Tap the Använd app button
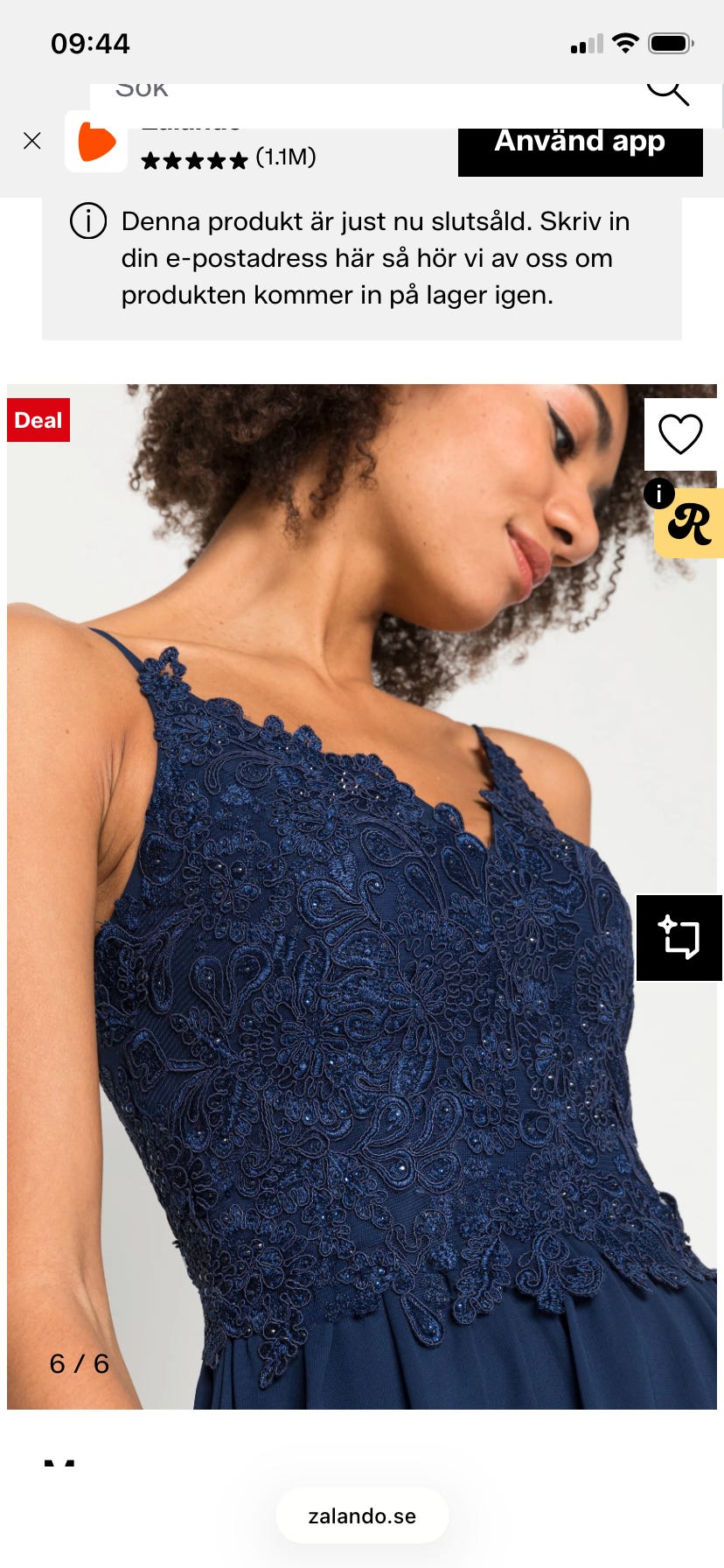Viewport: 724px width, 1568px height. (580, 148)
